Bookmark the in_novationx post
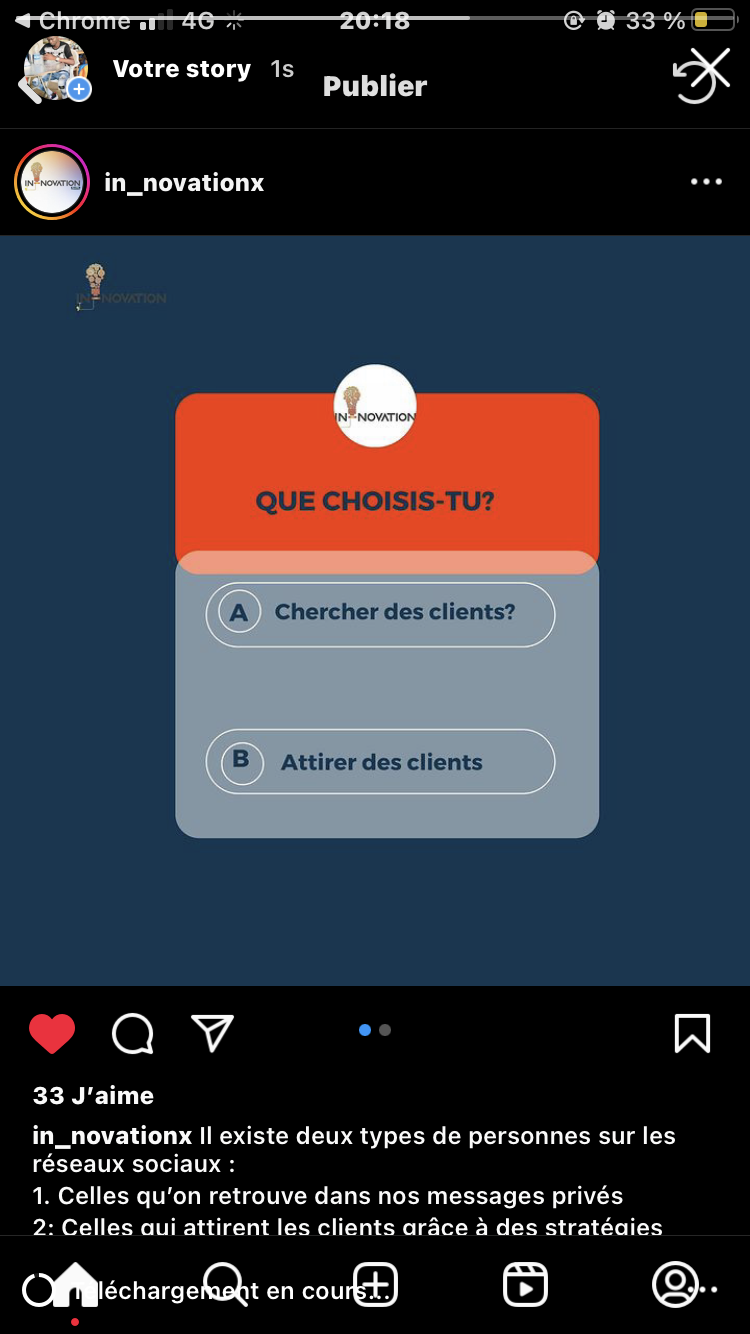This screenshot has width=750, height=1334. click(x=692, y=1033)
